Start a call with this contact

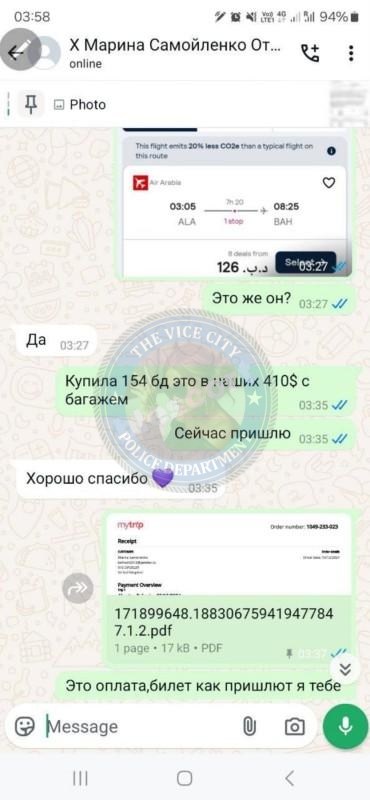pos(310,53)
